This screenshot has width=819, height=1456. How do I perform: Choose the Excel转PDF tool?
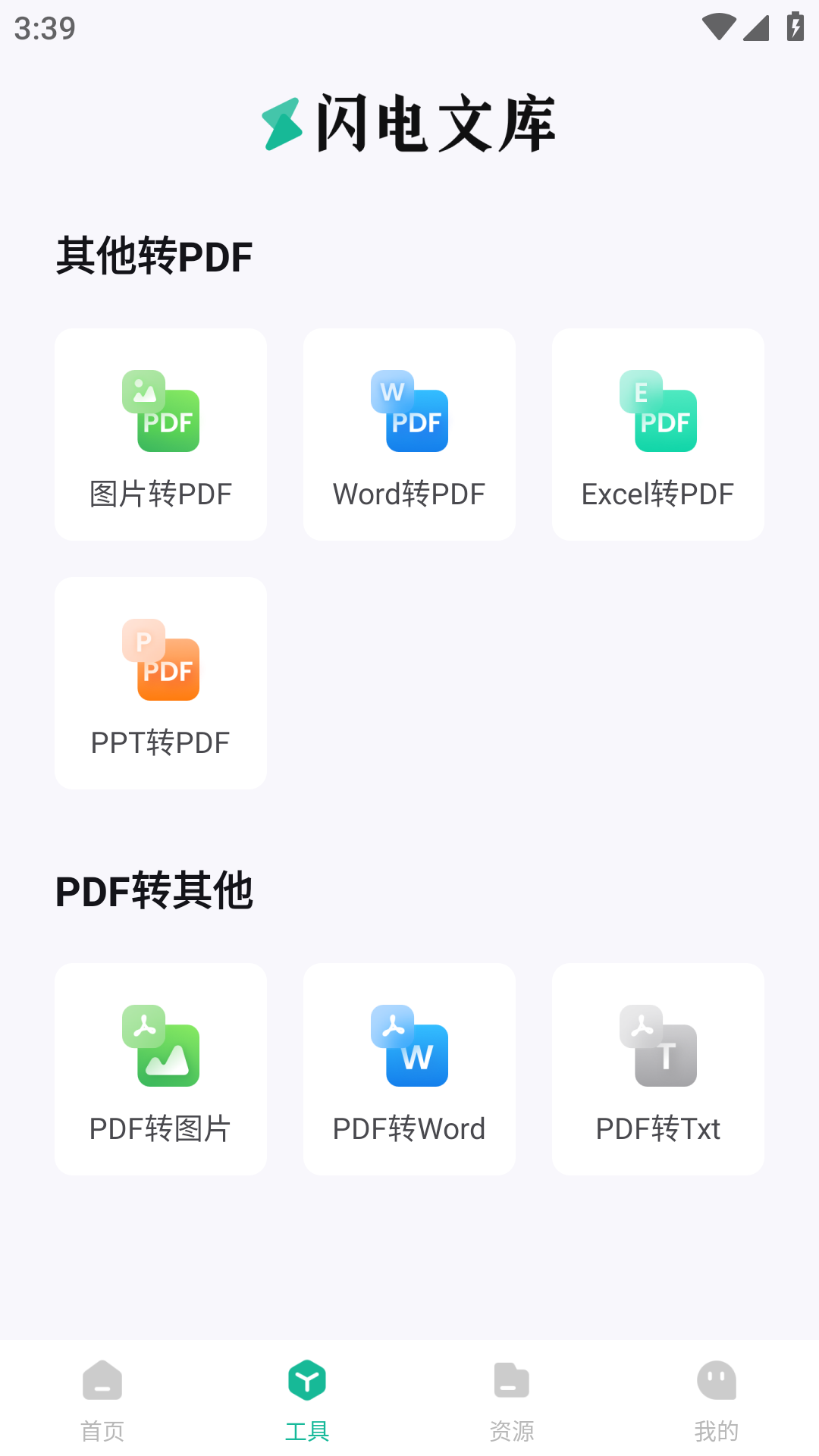click(658, 435)
